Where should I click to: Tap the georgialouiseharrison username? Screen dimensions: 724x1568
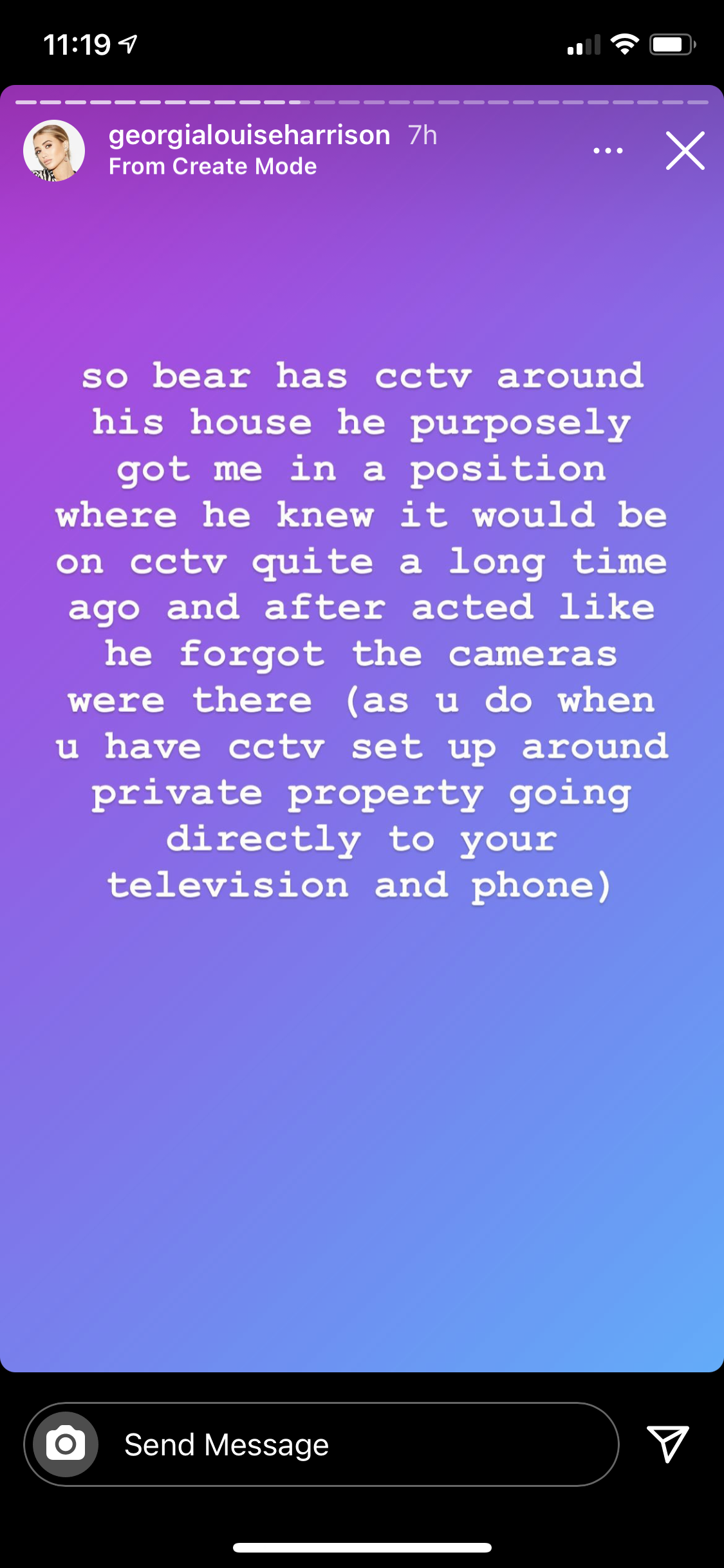tap(249, 135)
